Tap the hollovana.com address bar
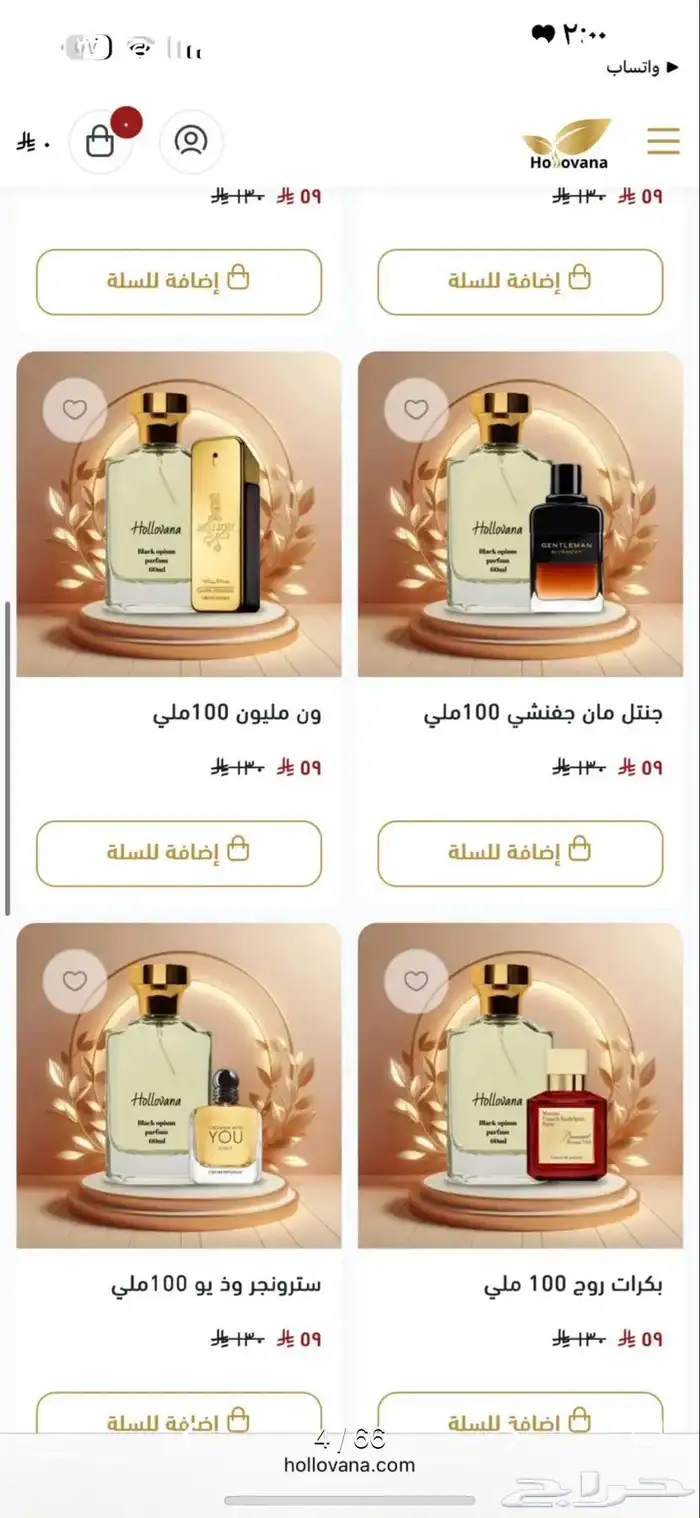Screen dimensions: 700x1518 coord(349,1465)
